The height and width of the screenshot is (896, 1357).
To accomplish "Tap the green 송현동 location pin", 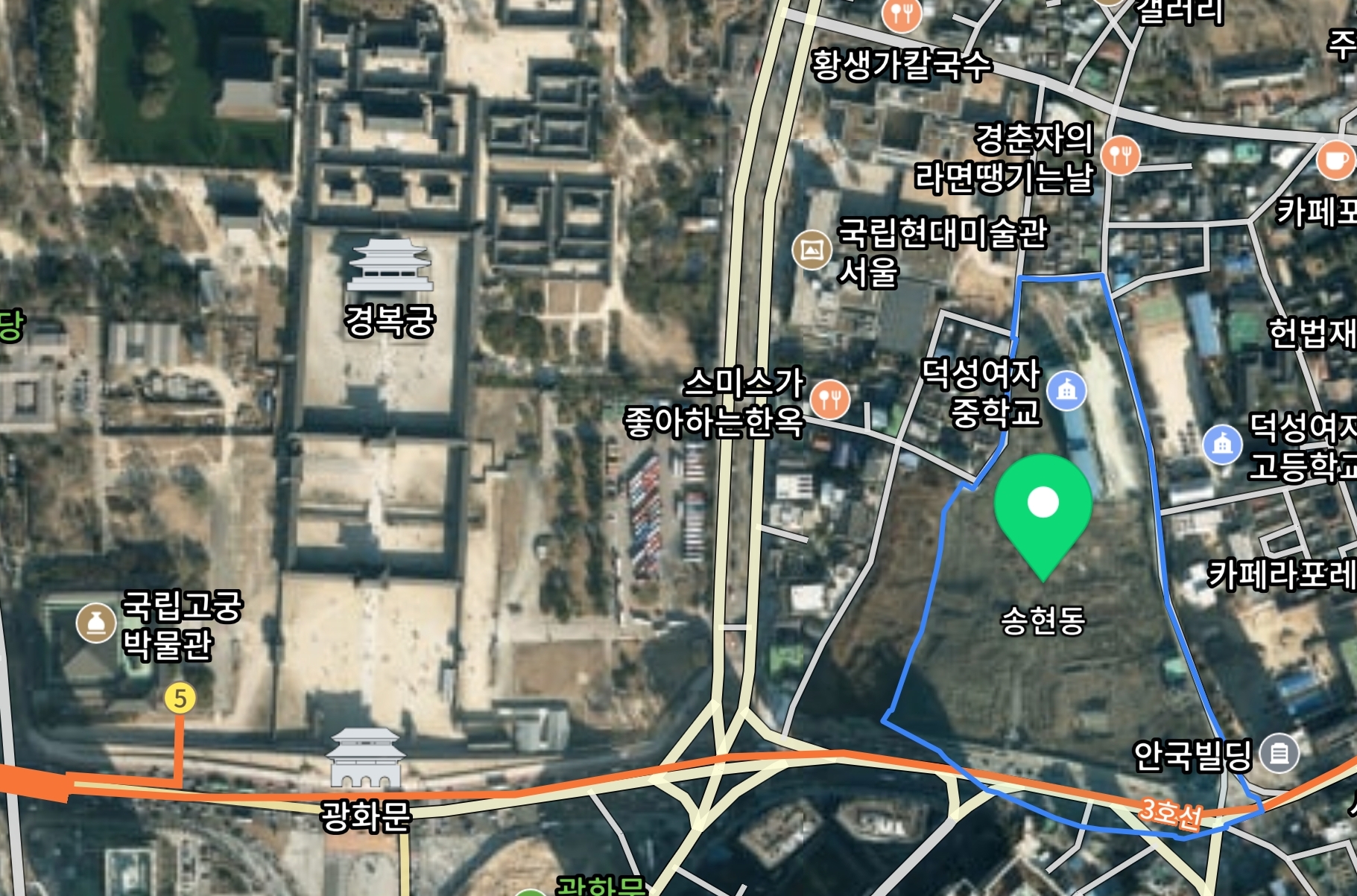I will click(x=1043, y=508).
